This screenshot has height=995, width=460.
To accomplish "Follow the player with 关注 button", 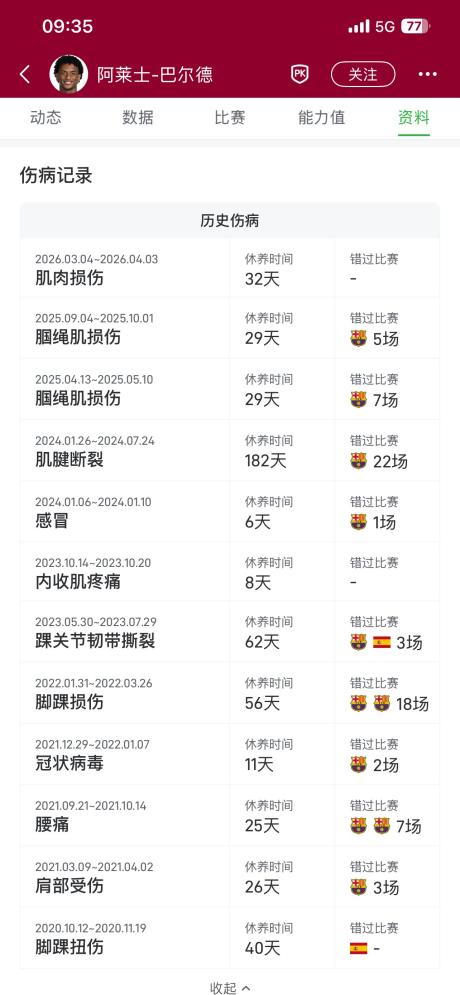I will point(363,74).
